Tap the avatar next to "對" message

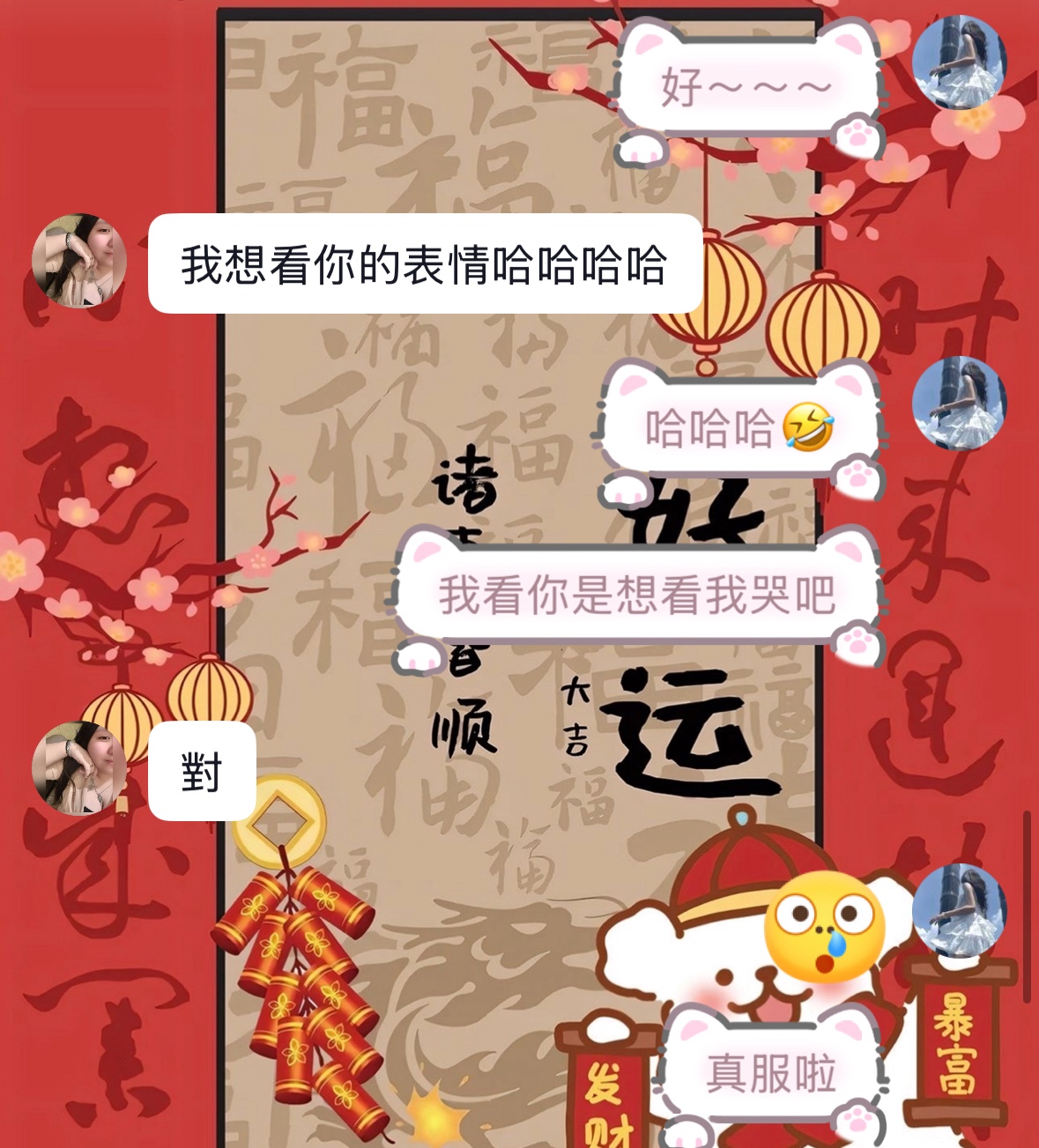point(79,768)
